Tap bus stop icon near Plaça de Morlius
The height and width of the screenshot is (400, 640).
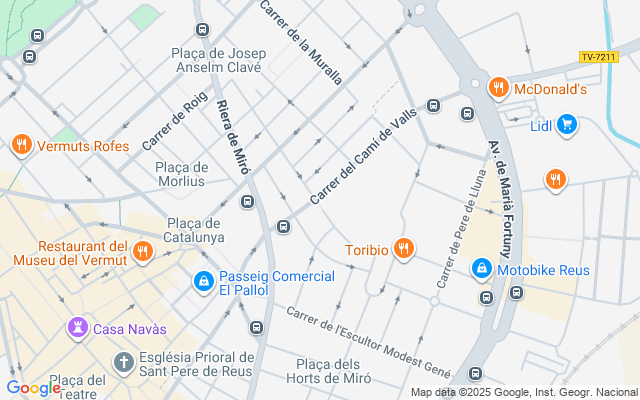[x=247, y=202]
